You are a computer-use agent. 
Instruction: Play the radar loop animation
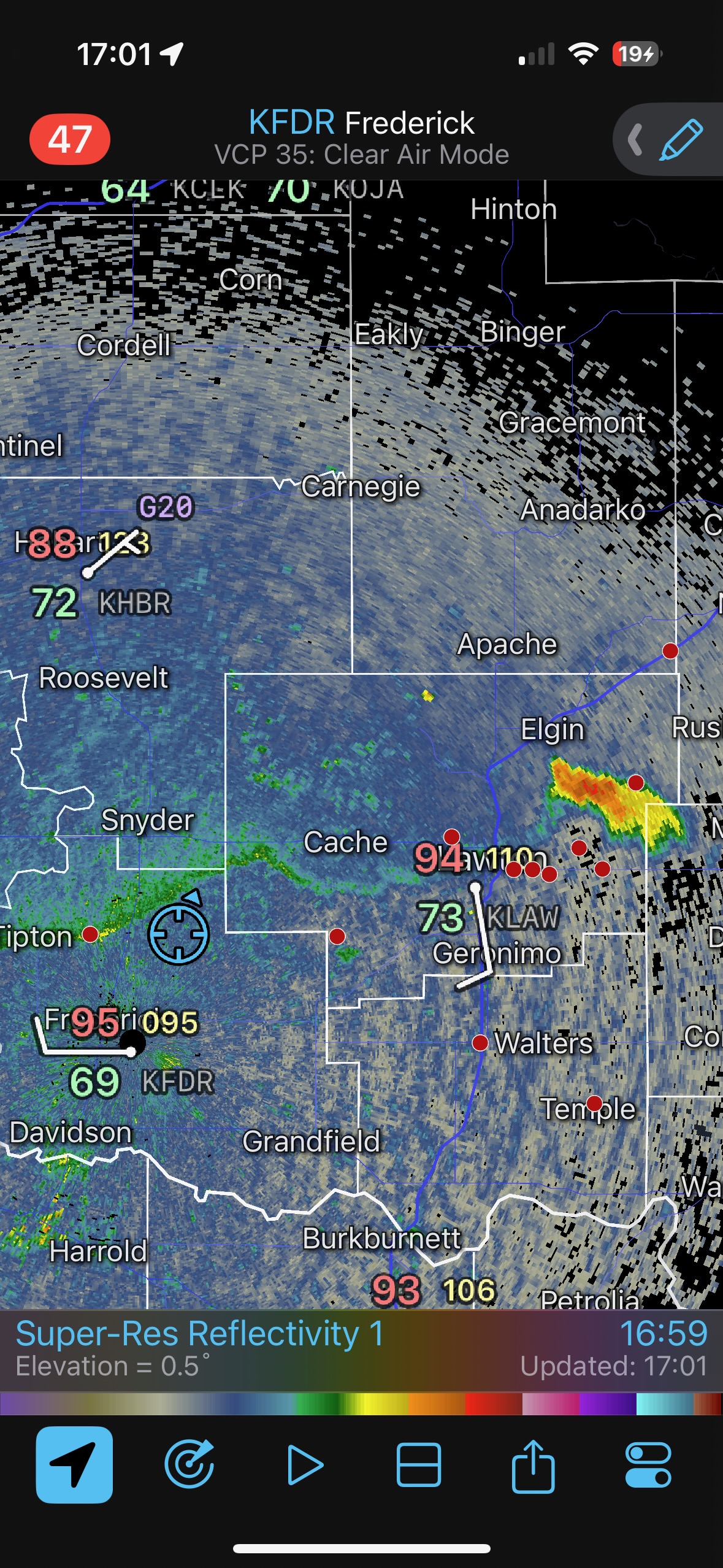pyautogui.click(x=305, y=1464)
